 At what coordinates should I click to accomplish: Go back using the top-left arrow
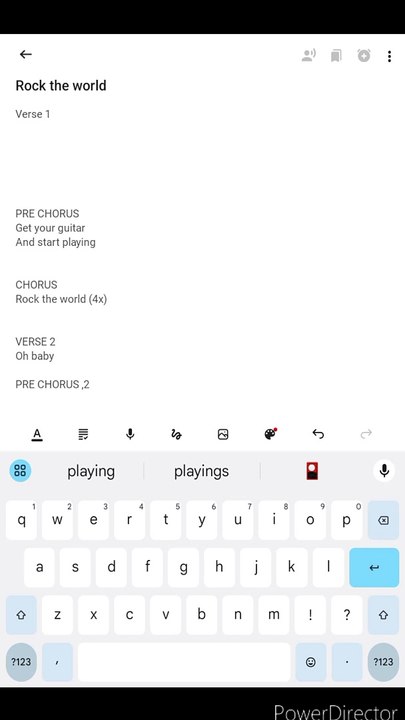click(x=26, y=54)
